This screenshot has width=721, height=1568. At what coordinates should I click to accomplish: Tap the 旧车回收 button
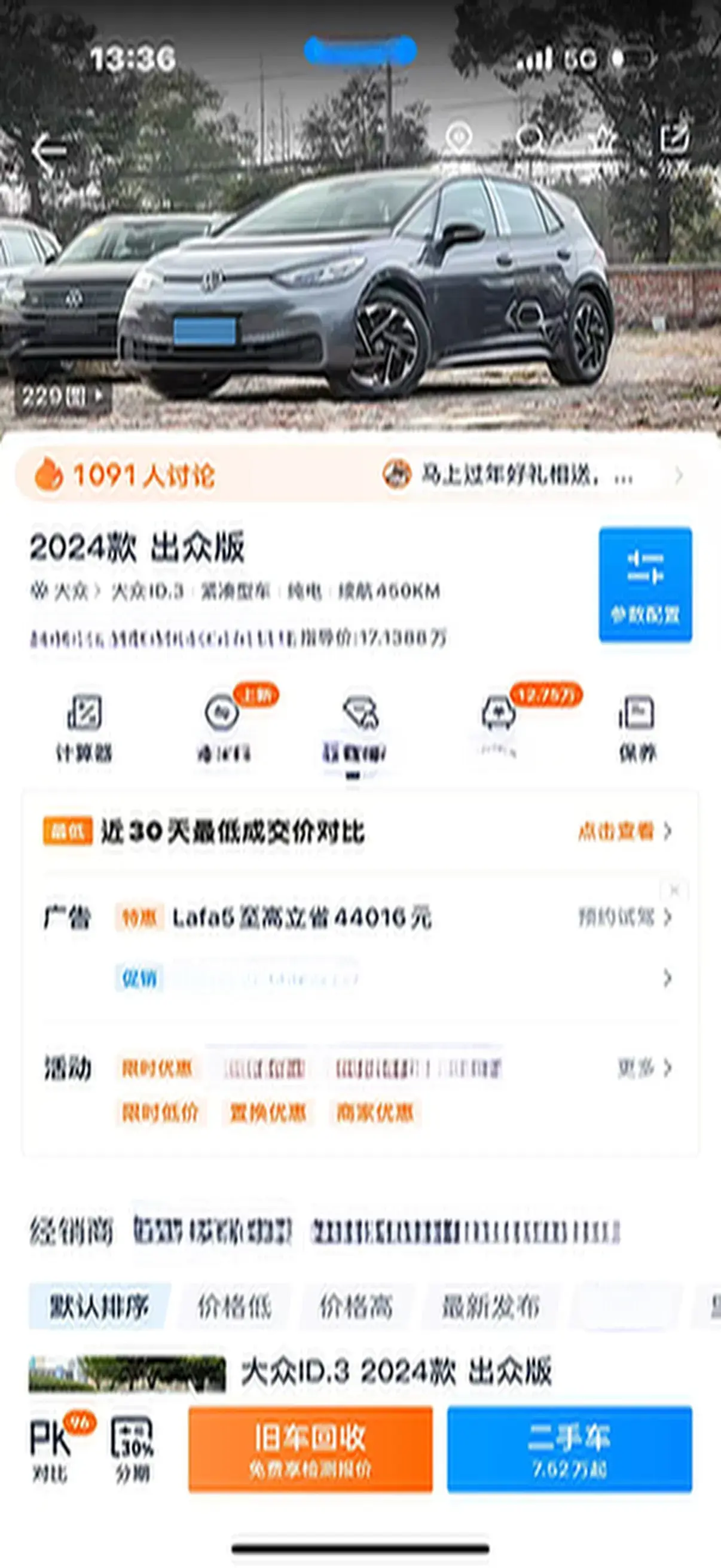click(310, 1450)
